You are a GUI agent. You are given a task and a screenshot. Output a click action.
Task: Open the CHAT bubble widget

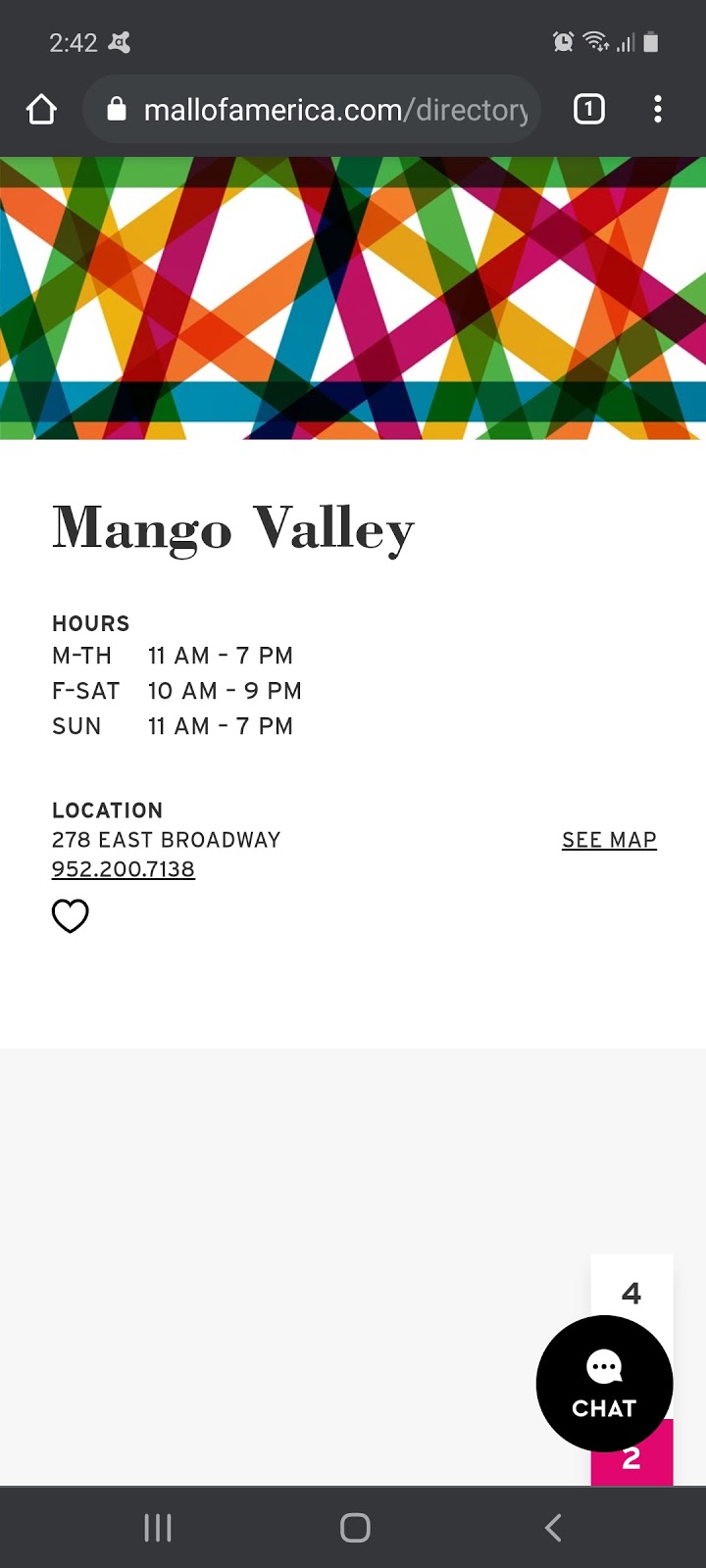pos(604,1384)
